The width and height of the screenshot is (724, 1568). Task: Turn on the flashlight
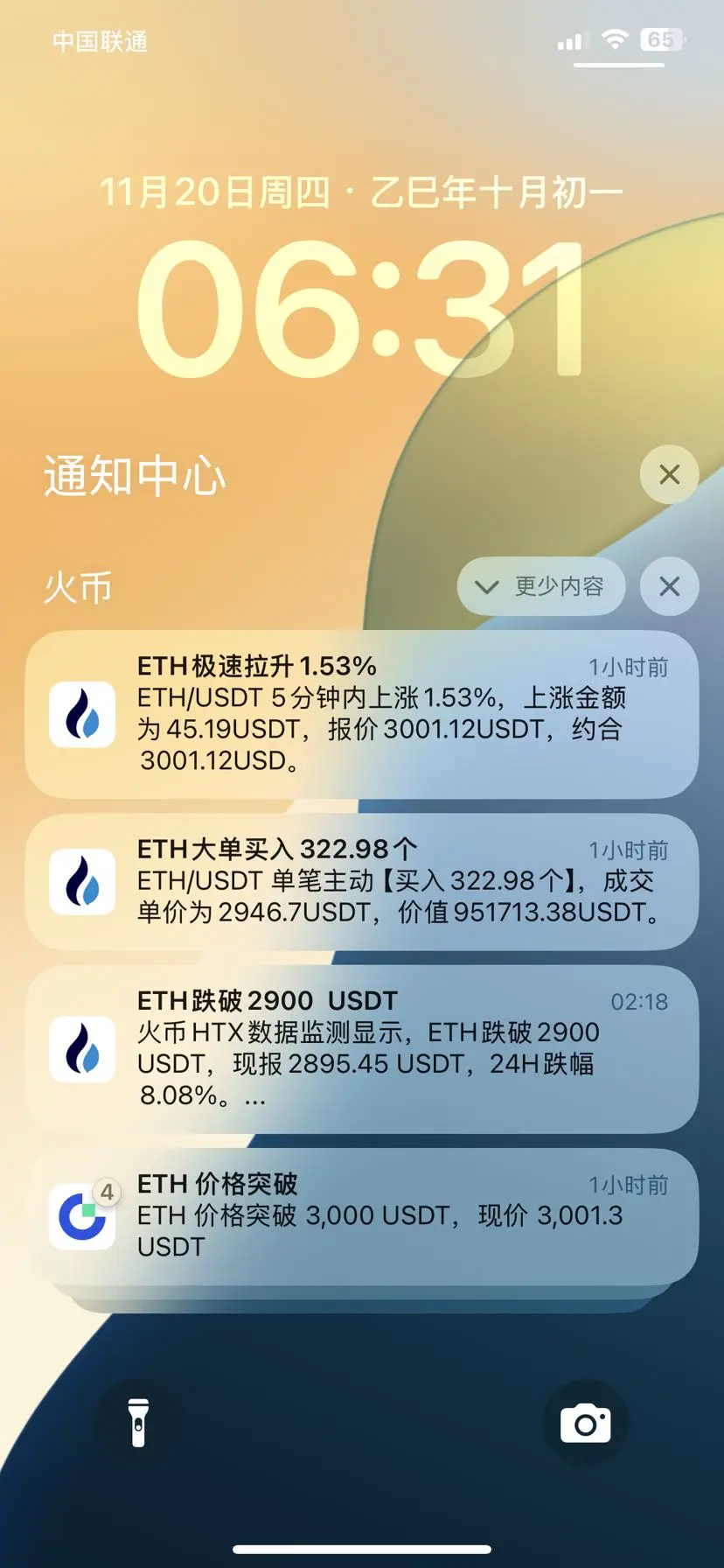coord(138,1424)
